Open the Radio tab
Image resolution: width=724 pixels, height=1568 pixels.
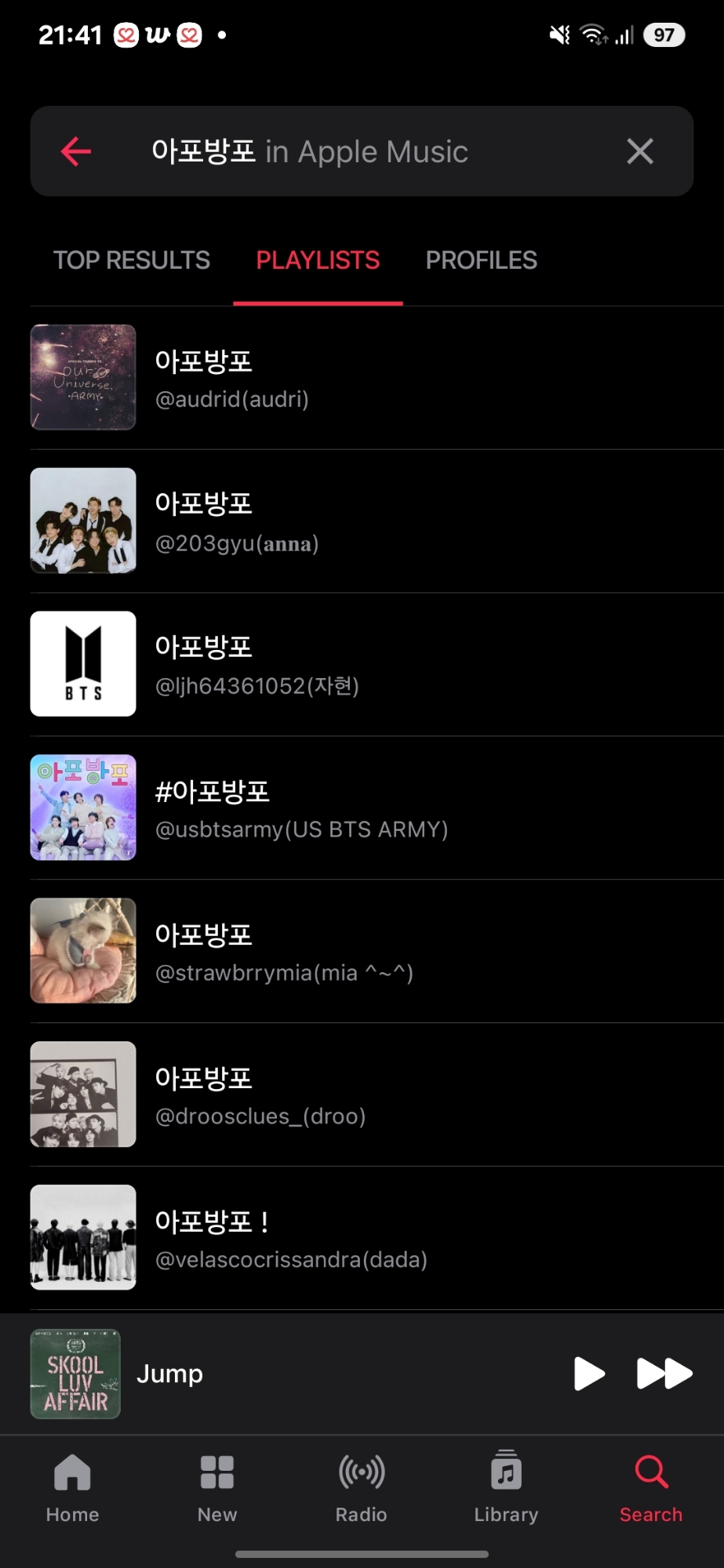[x=362, y=1487]
